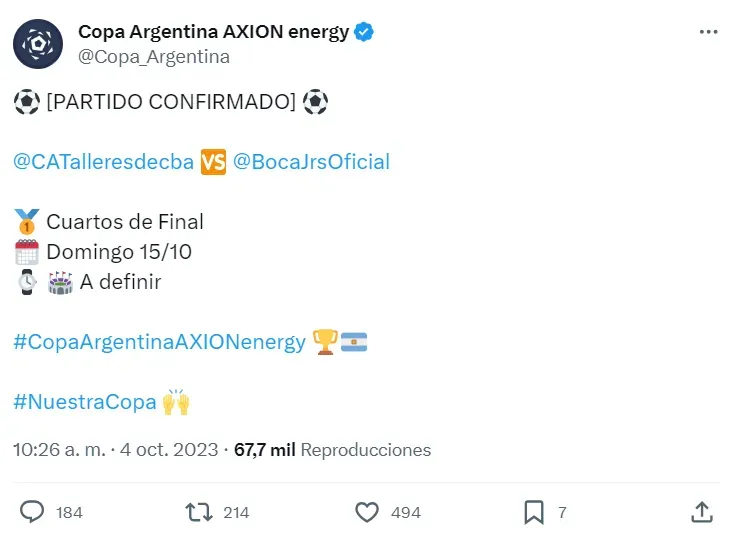Screen dimensions: 731x538
Task: Share the tweet
Action: tap(702, 512)
